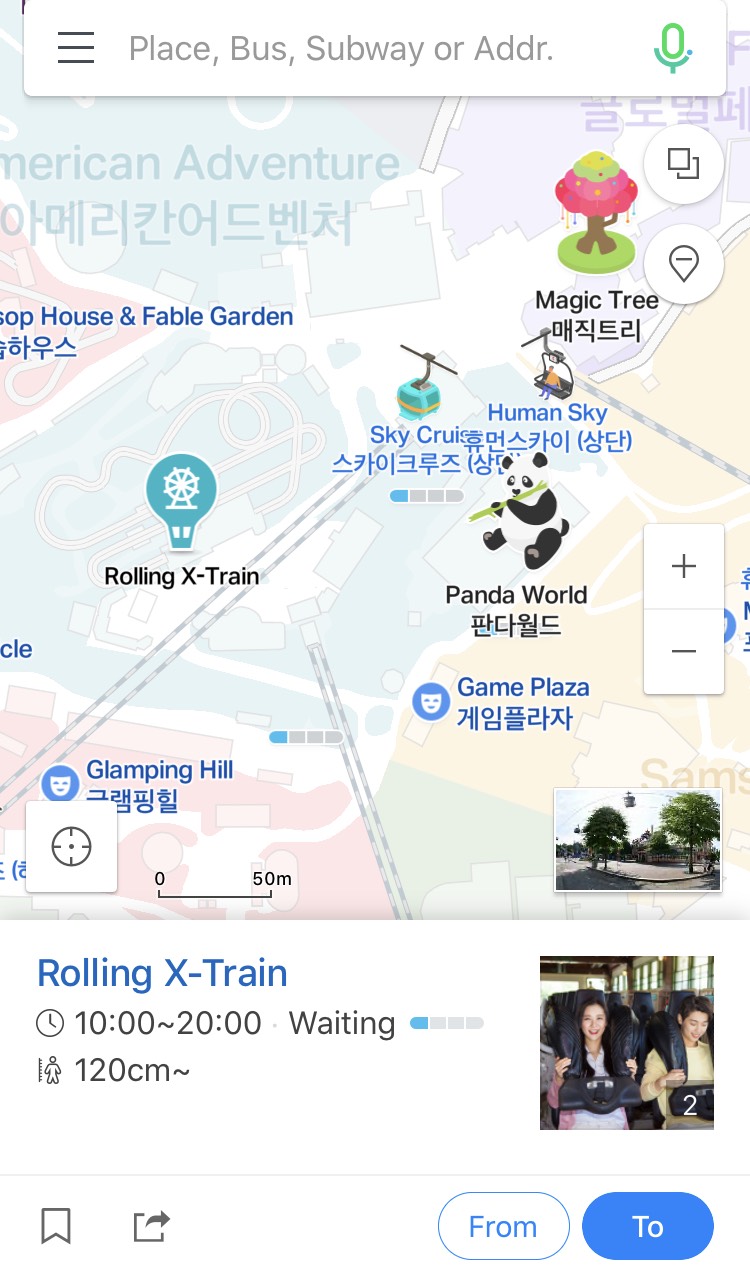Screen dimensions: 750x1278
Task: Select the Glamping Hill marker
Action: (60, 783)
